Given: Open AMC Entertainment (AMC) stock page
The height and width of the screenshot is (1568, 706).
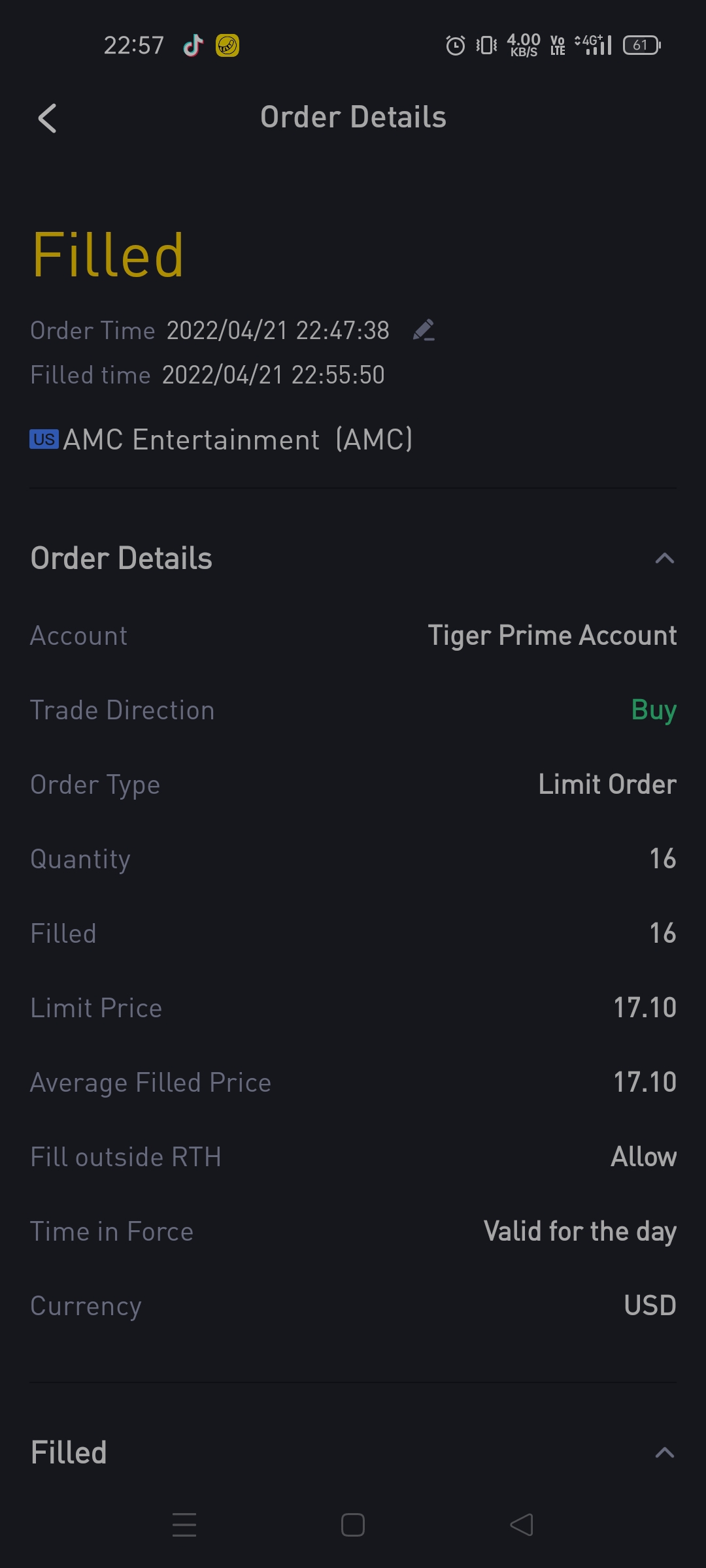Looking at the screenshot, I should 222,440.
